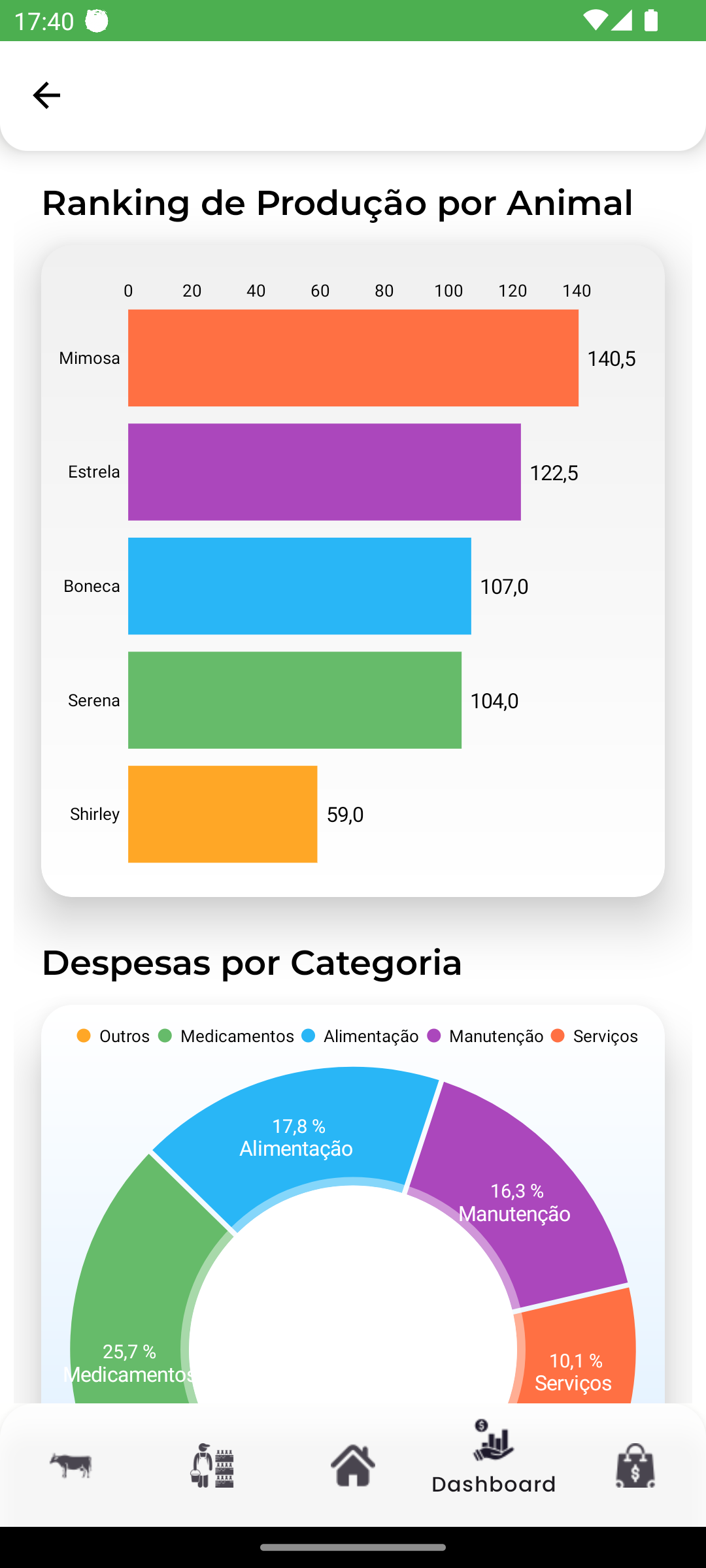Viewport: 706px width, 1568px height.
Task: Open the milk production section icon
Action: (x=210, y=1465)
